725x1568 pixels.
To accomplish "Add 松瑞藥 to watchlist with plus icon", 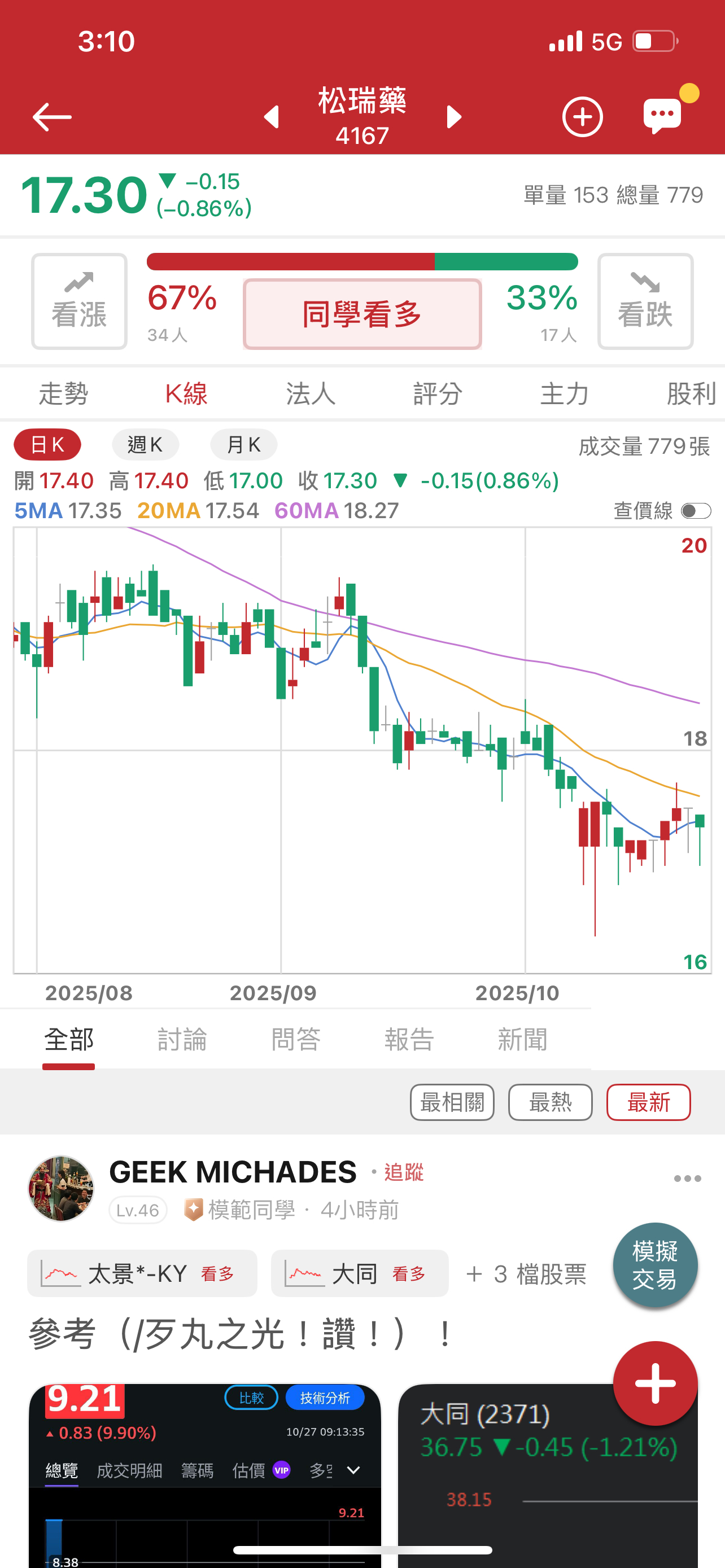I will 582,117.
